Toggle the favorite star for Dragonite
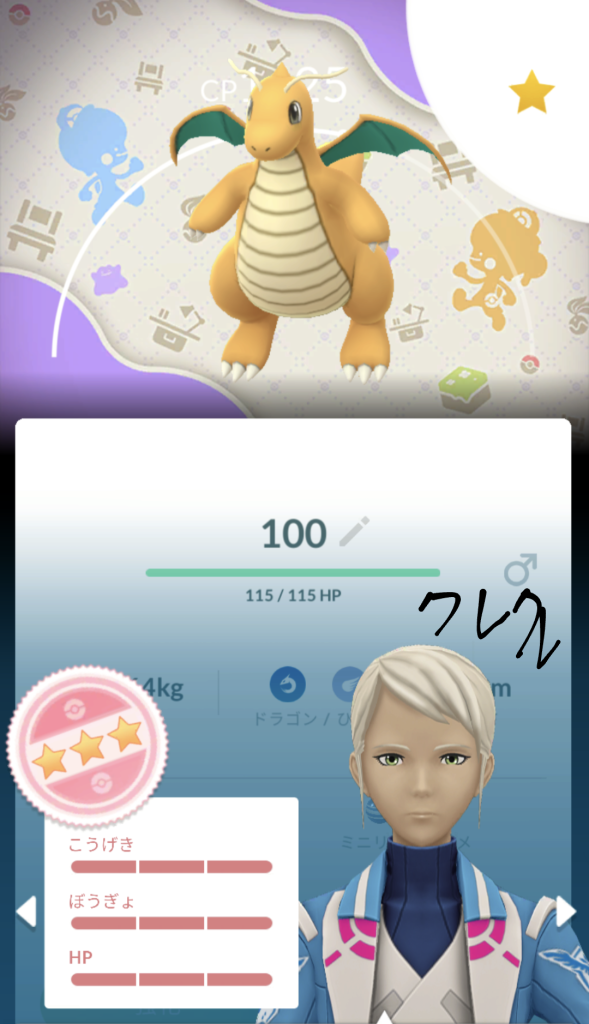This screenshot has width=589, height=1024. 532,92
